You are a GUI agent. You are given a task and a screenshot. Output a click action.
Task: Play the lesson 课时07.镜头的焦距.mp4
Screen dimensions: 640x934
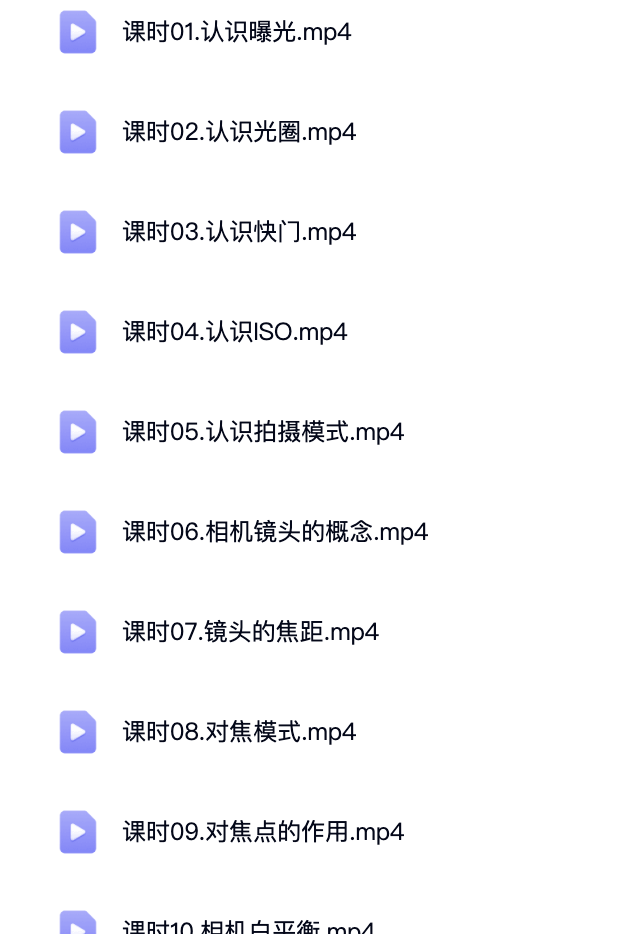250,632
